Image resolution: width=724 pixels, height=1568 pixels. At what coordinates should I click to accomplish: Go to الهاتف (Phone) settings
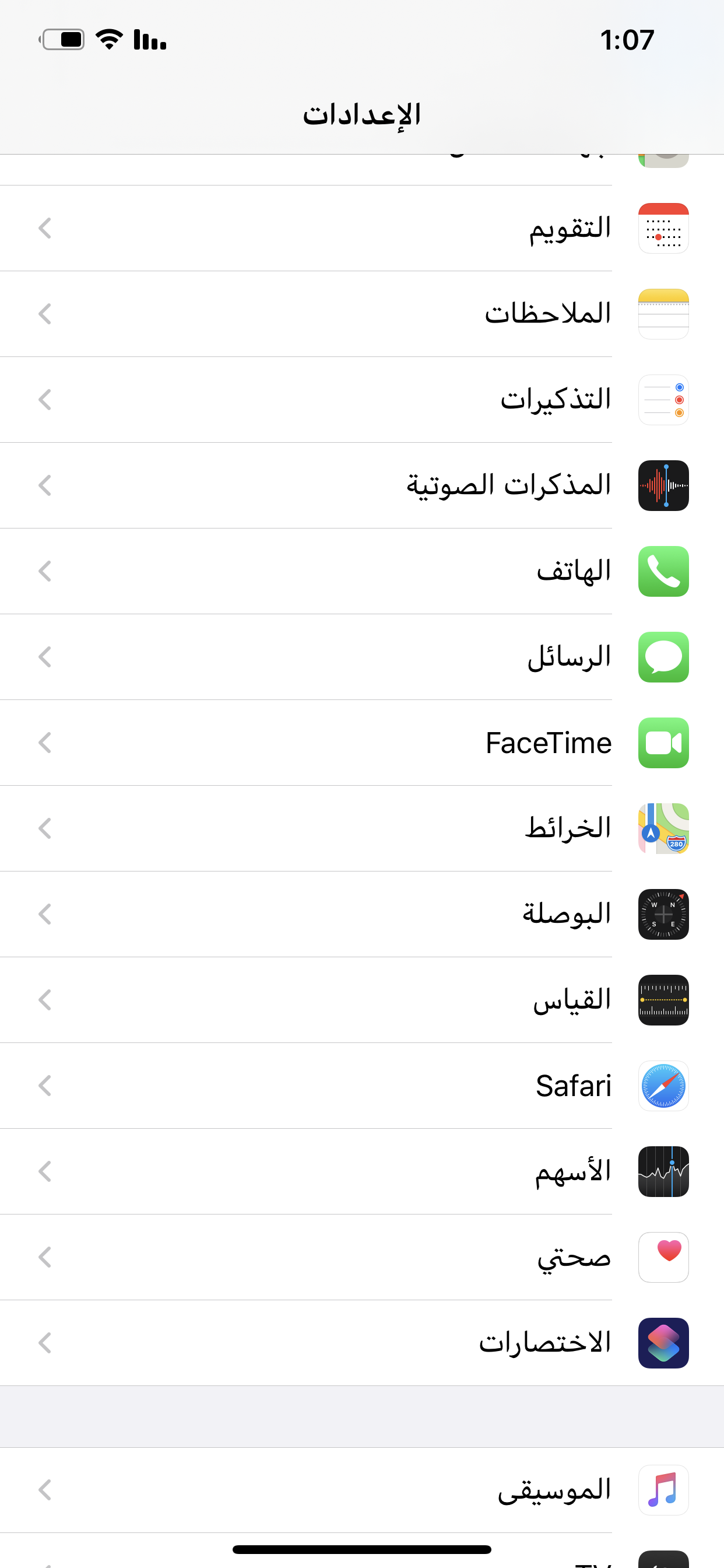pos(362,572)
